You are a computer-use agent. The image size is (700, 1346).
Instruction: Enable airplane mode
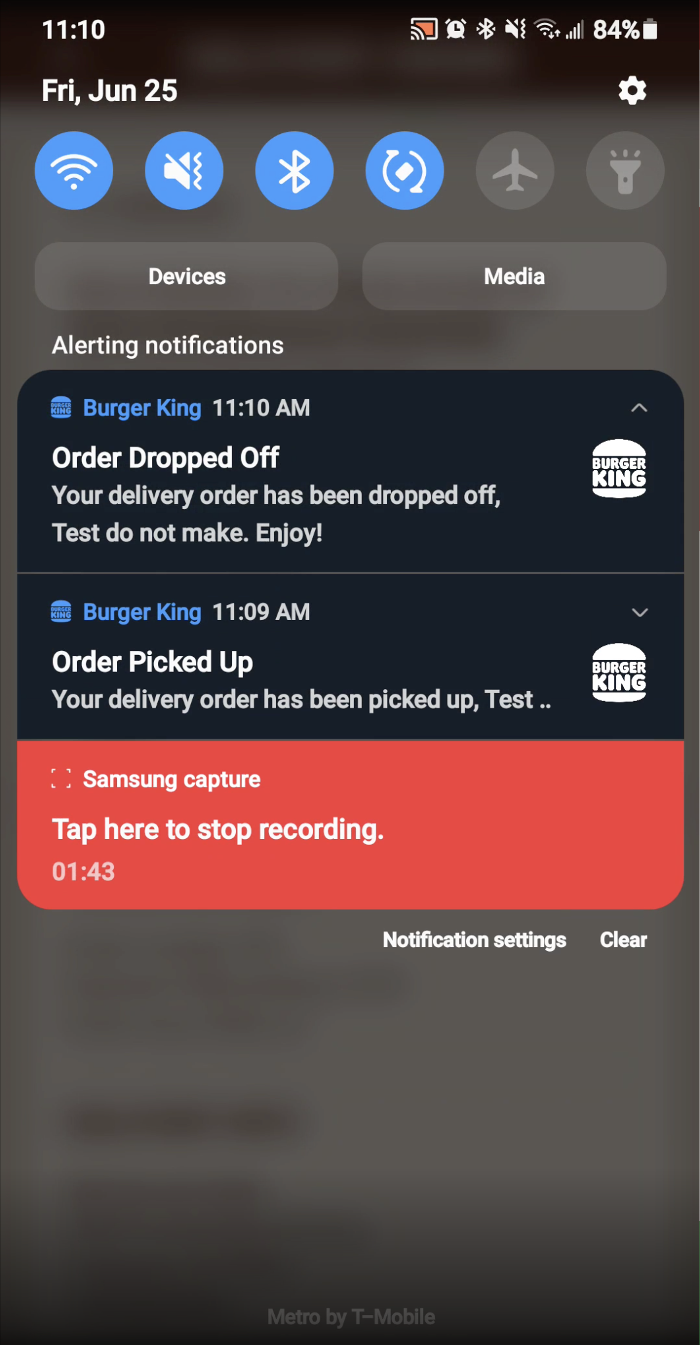coord(515,172)
